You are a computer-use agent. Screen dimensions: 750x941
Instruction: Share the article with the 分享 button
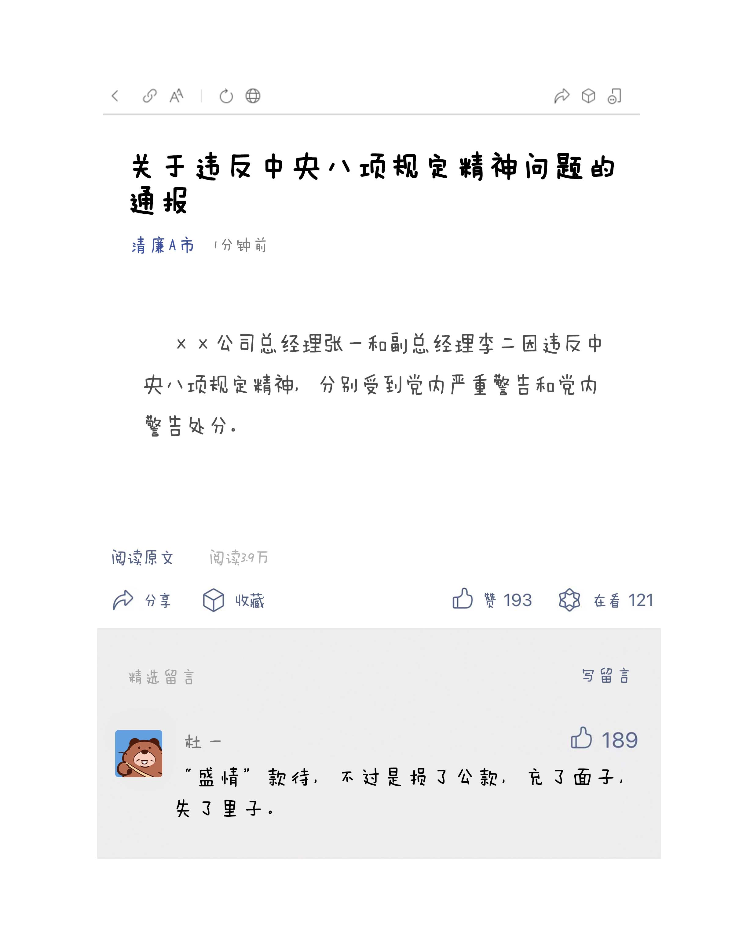142,600
